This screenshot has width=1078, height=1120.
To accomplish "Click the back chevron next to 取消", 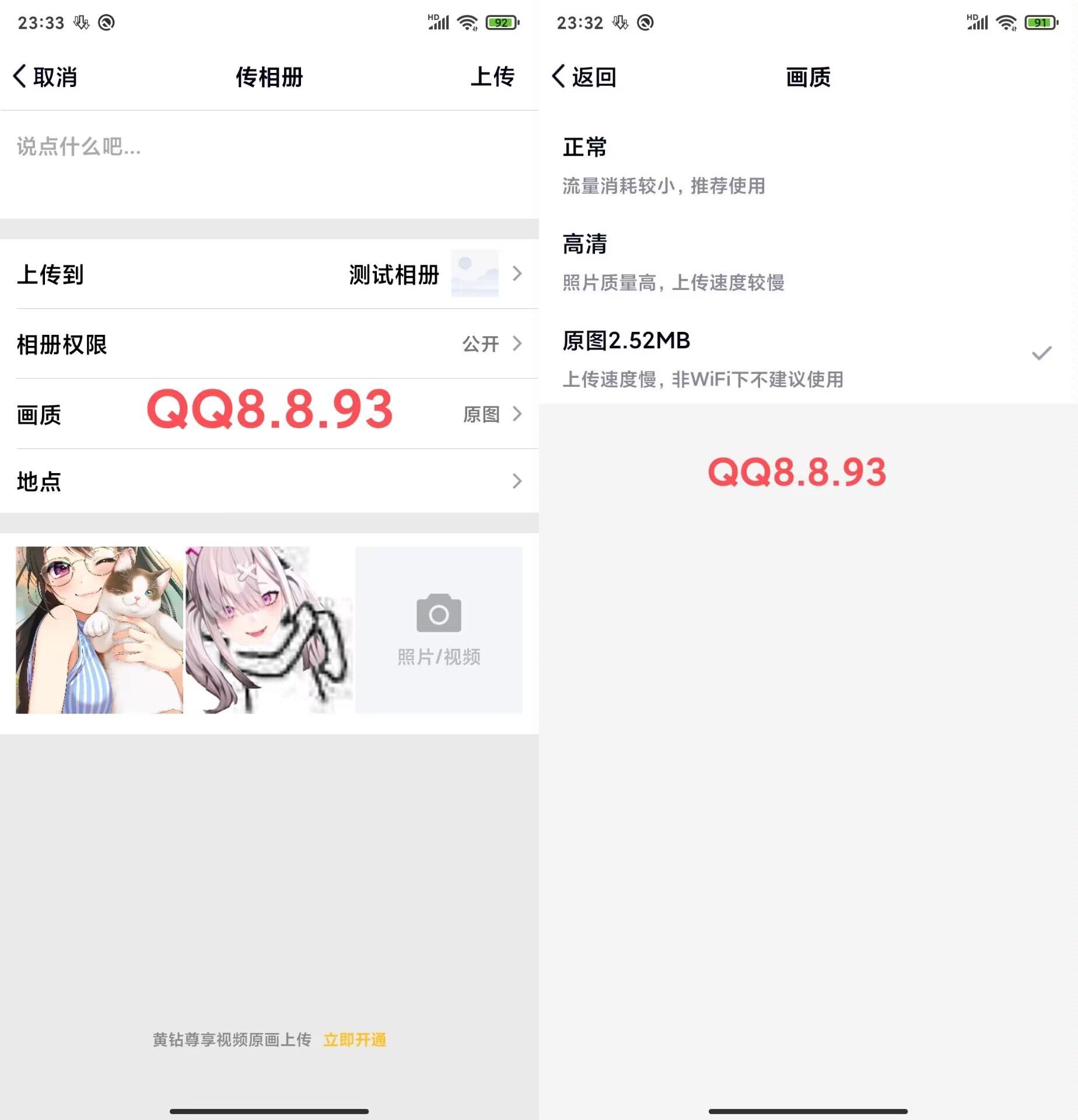I will tap(19, 76).
